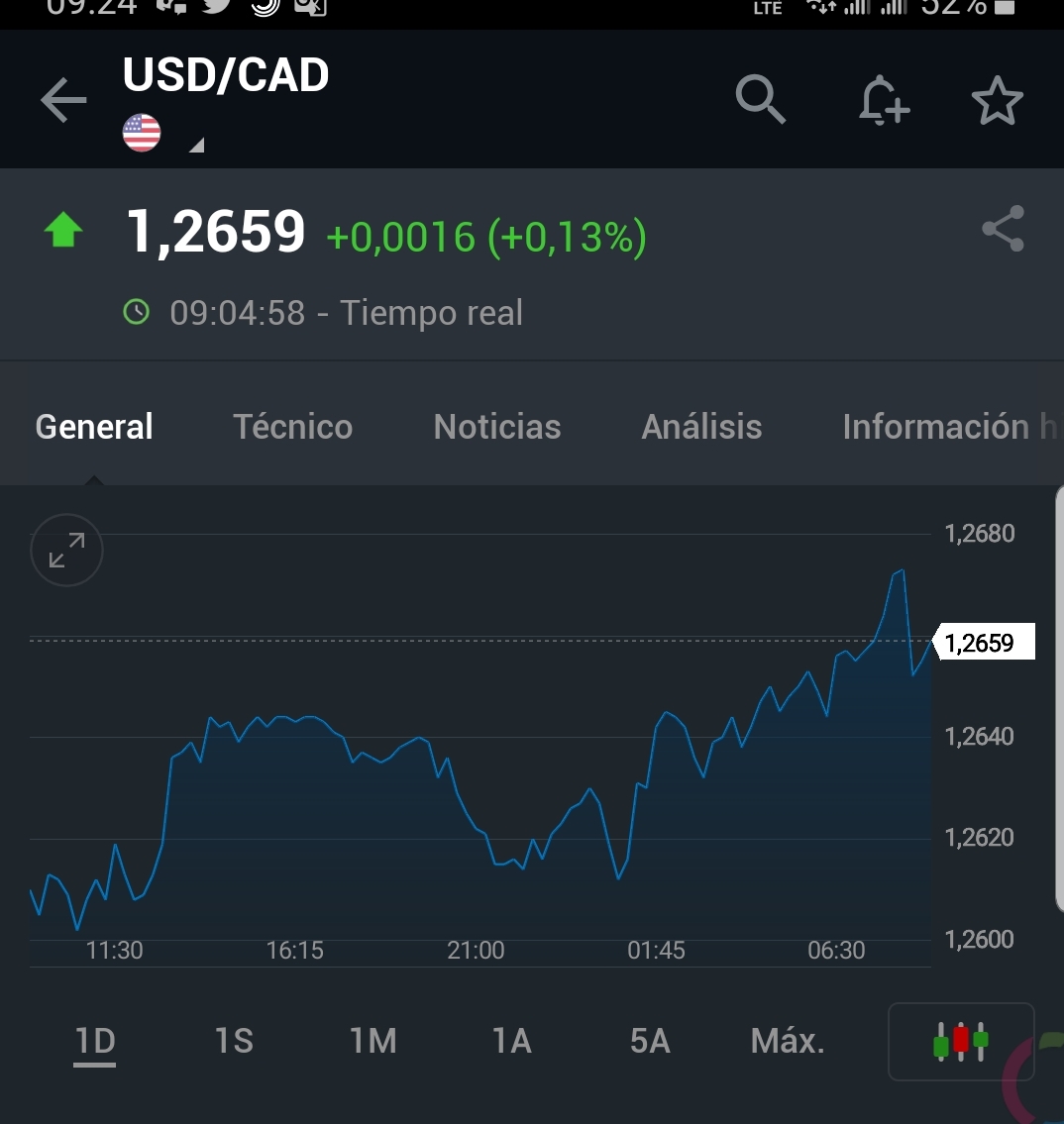Switch to the Técnico tab
Viewport: 1064px width, 1124px height.
tap(292, 427)
